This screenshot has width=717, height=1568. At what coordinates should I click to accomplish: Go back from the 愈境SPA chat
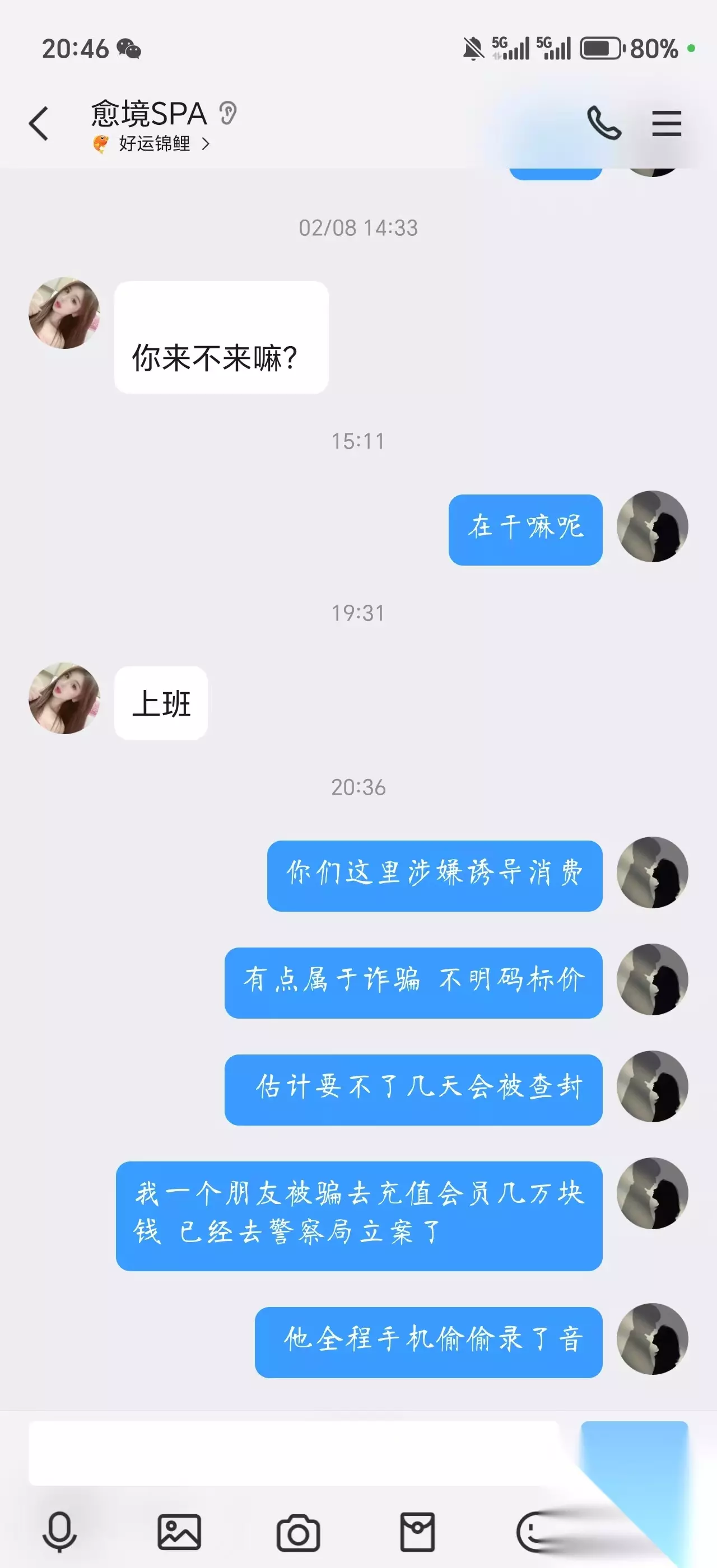click(39, 124)
